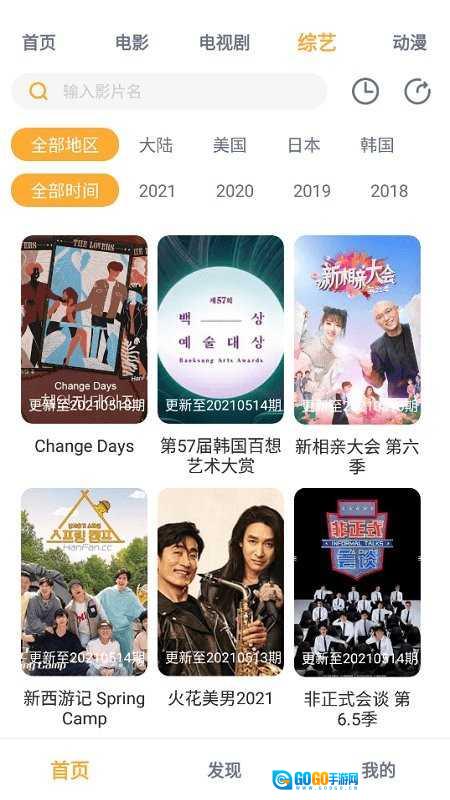
Task: Filter region by 韩国
Action: 377,145
